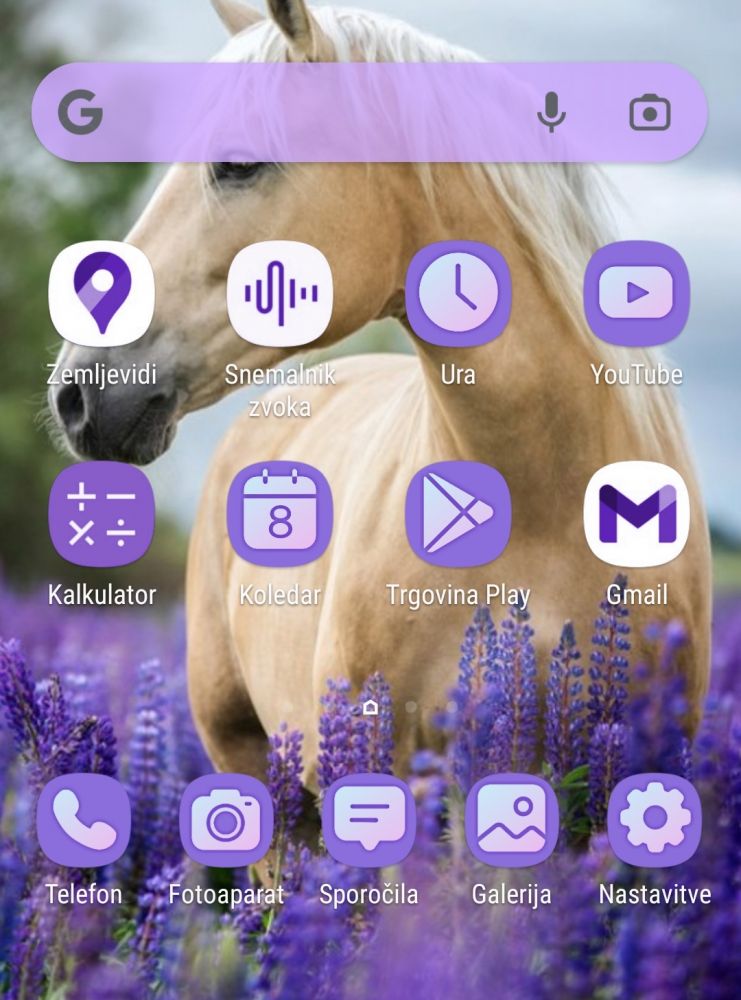Open Nastavitve settings
Viewport: 741px width, 1000px height.
click(x=655, y=820)
